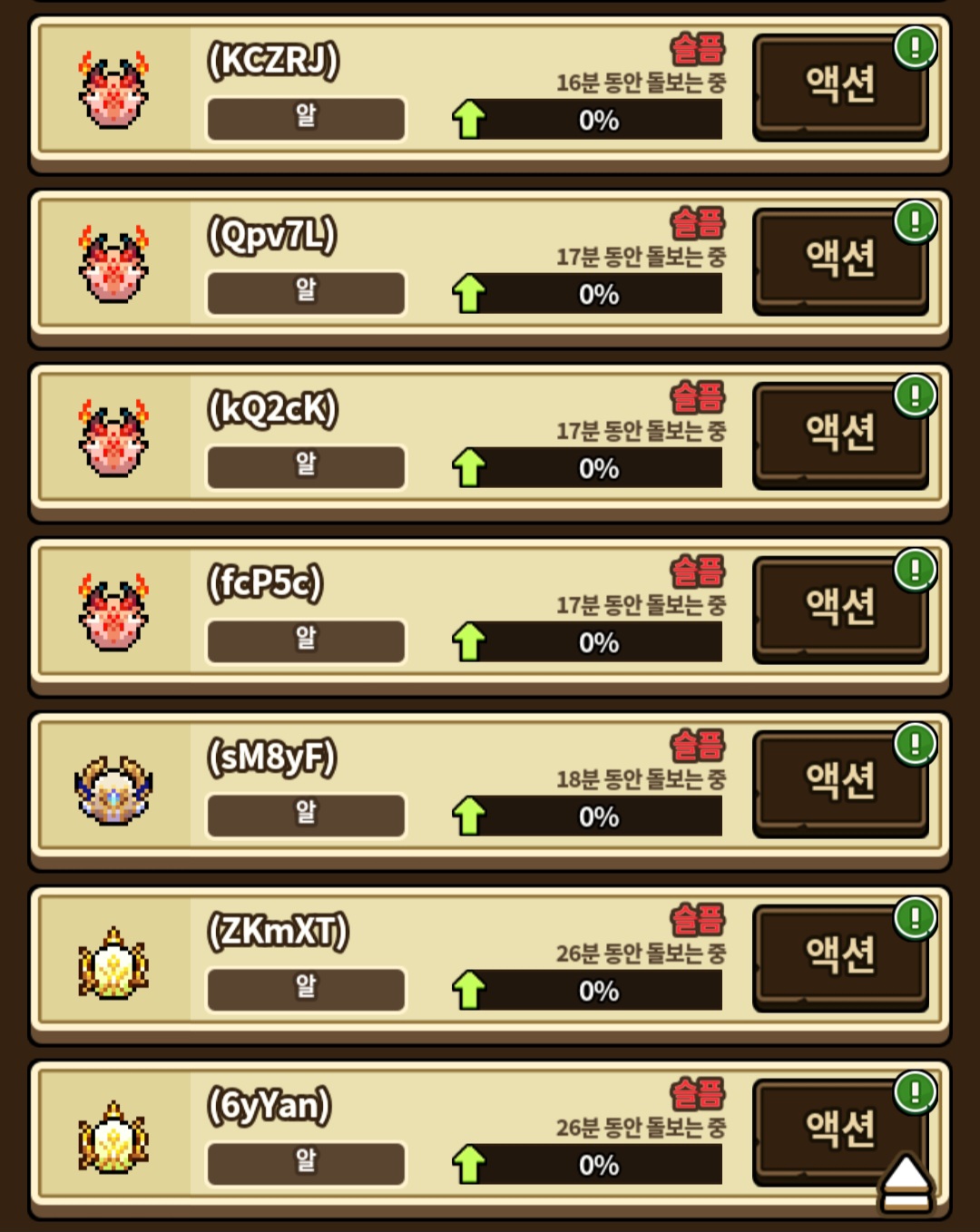
Task: Tap the 액션 button for egg sM8yF
Action: [839, 783]
